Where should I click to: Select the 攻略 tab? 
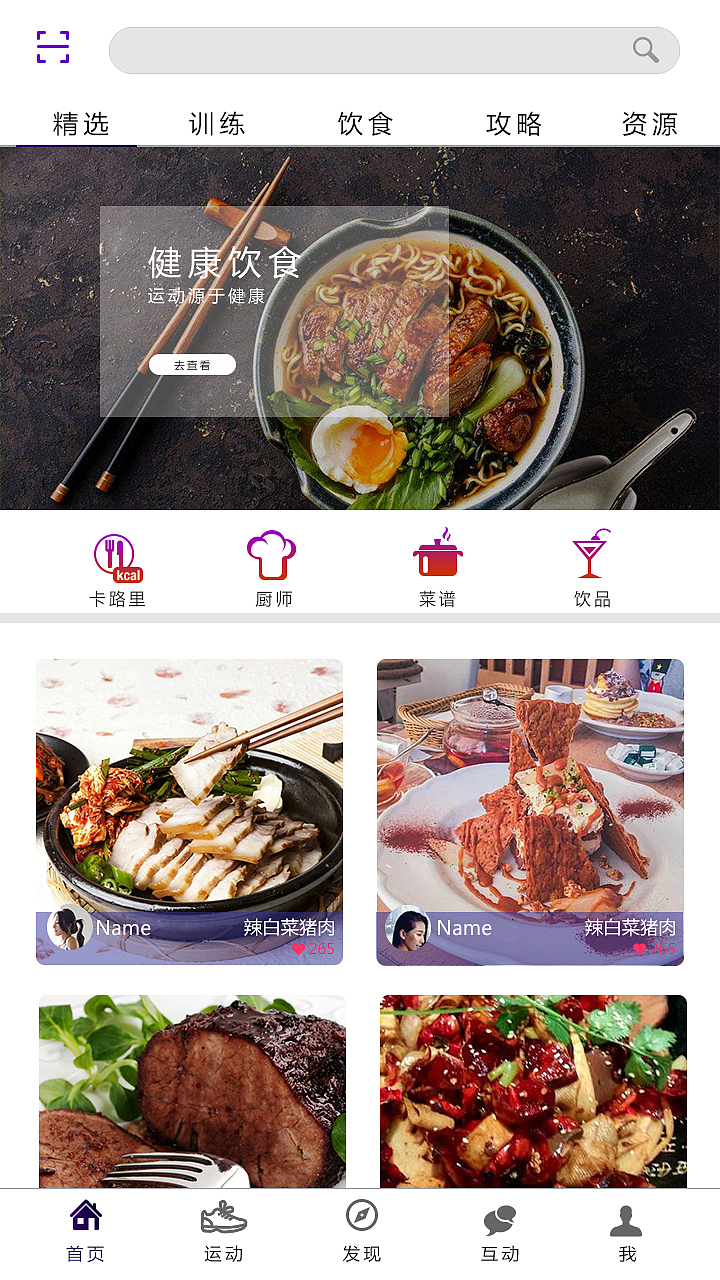pyautogui.click(x=512, y=122)
